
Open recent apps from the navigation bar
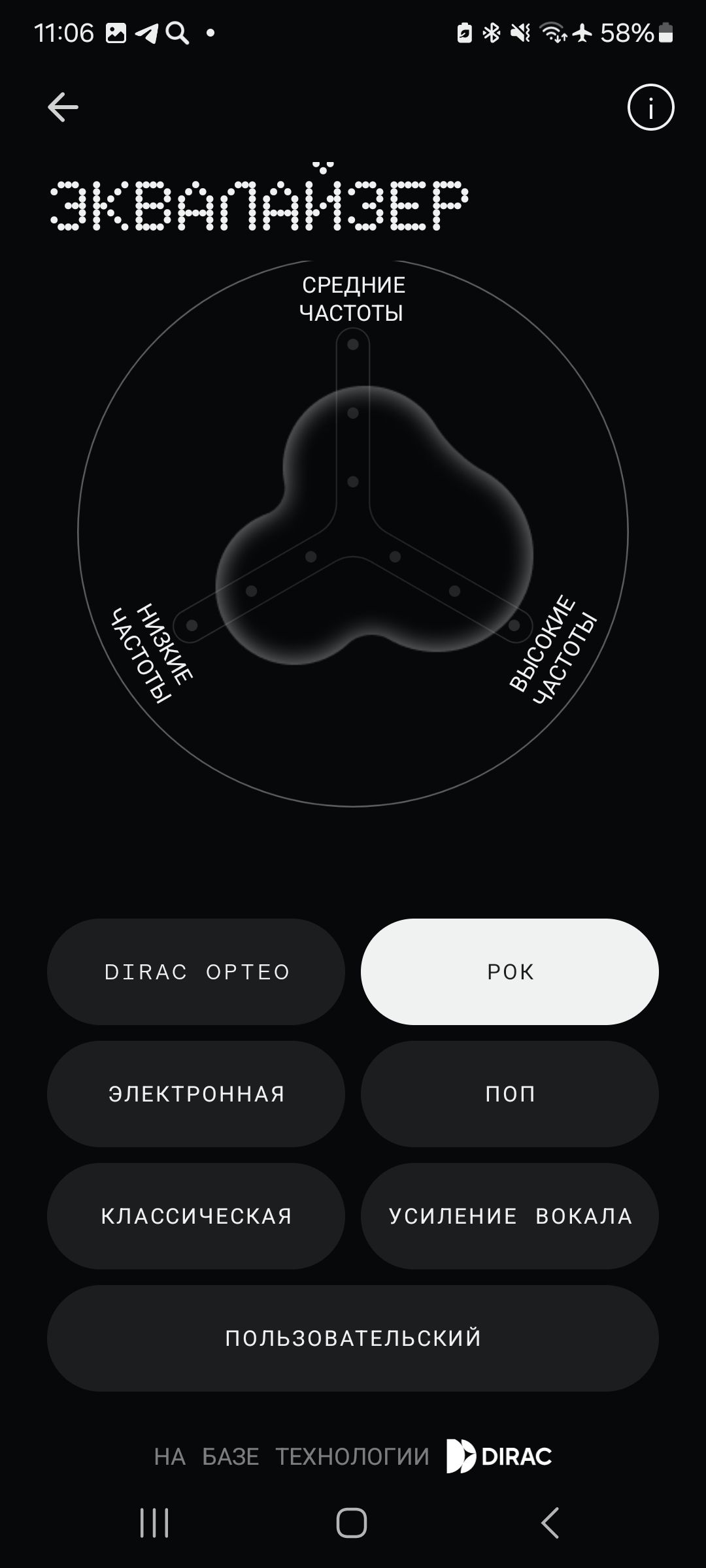coord(155,1523)
